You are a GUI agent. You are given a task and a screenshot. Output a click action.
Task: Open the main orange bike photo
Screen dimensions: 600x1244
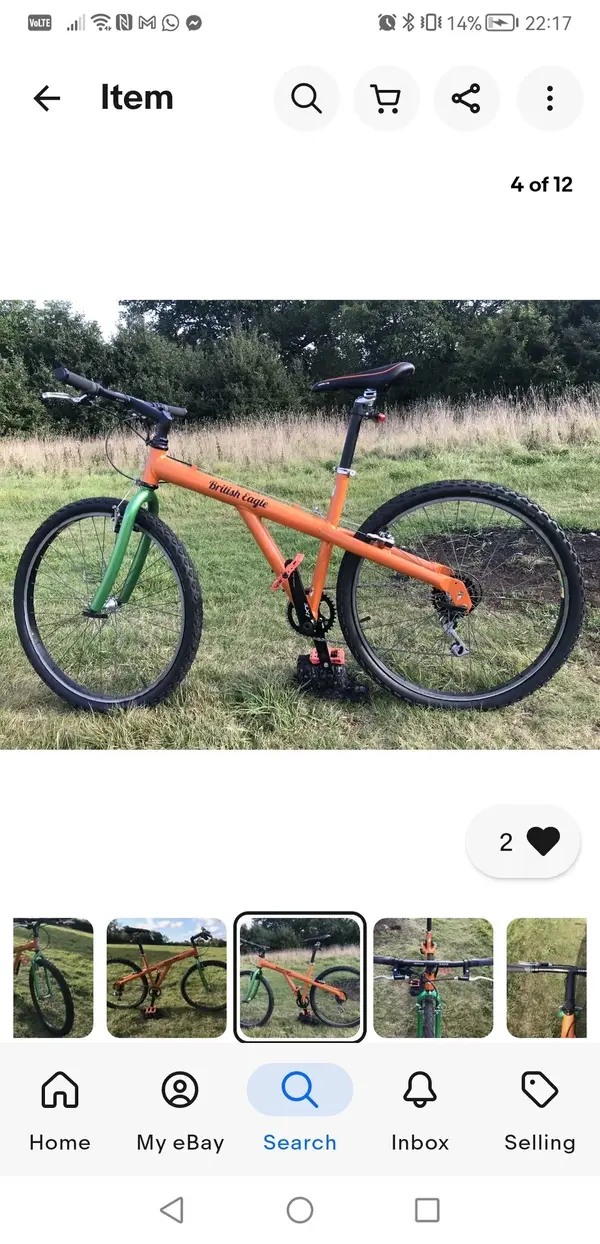pos(300,524)
